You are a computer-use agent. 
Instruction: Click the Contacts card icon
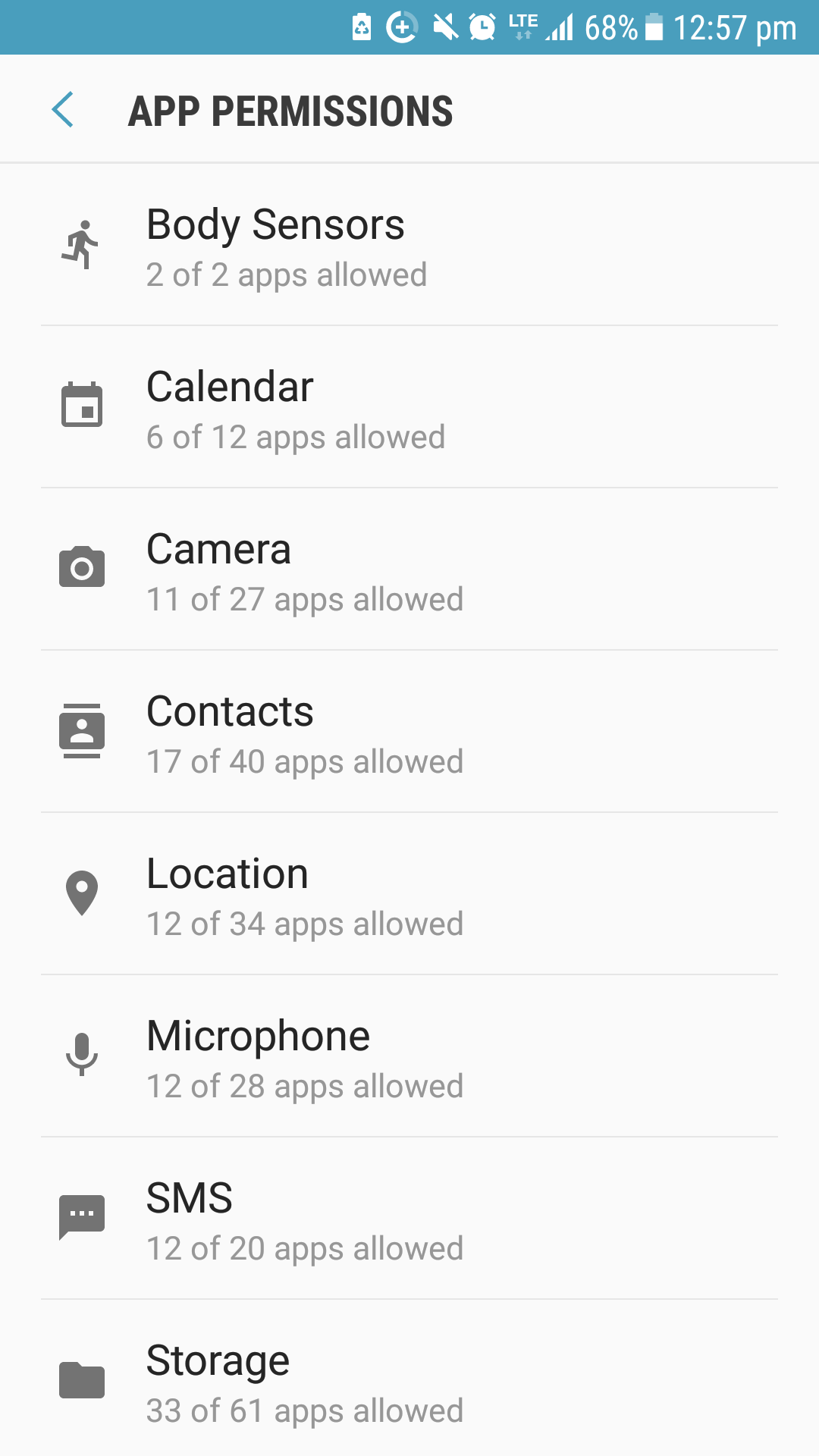pyautogui.click(x=82, y=730)
